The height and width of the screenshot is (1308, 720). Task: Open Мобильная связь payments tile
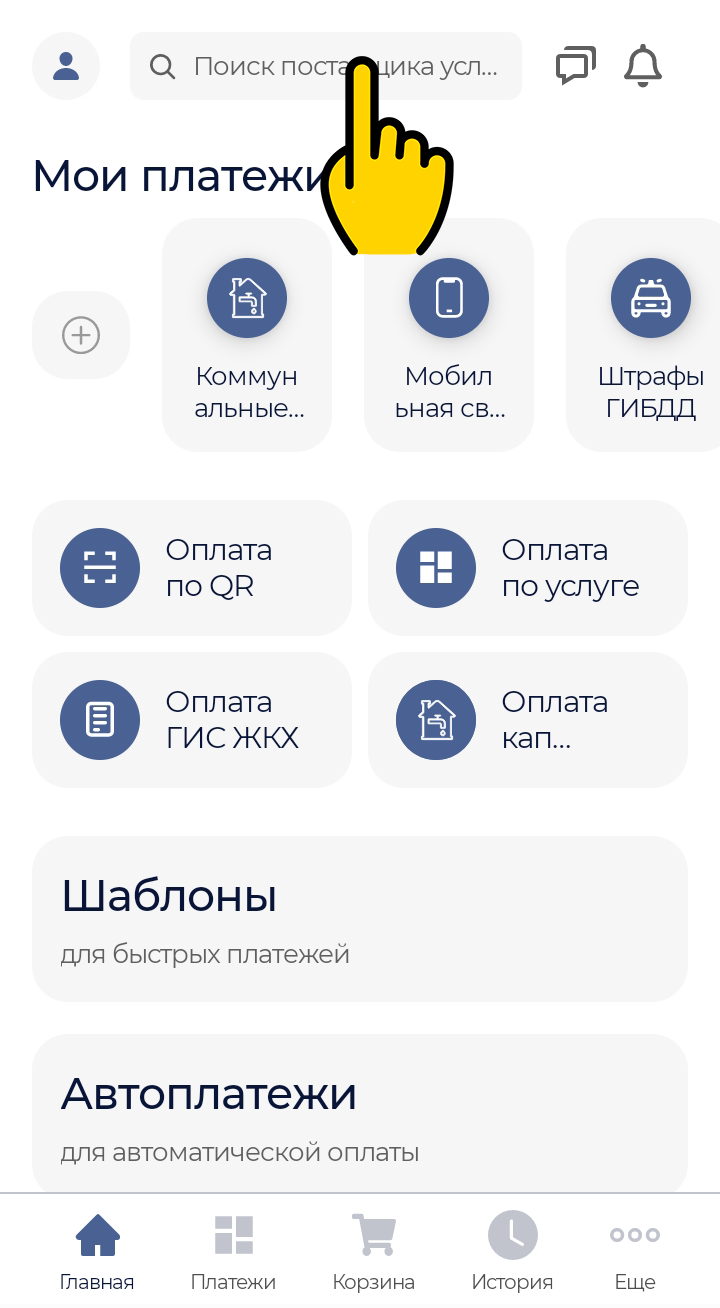click(x=449, y=335)
